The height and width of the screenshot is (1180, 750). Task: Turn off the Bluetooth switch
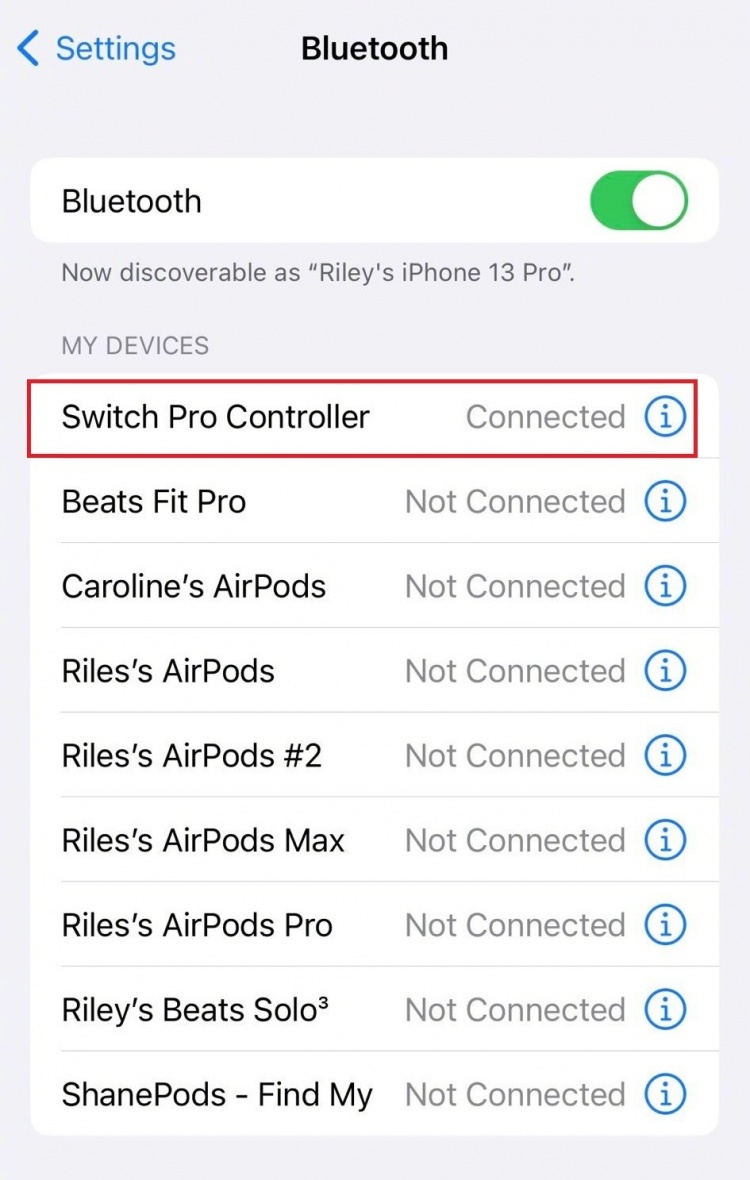click(639, 201)
